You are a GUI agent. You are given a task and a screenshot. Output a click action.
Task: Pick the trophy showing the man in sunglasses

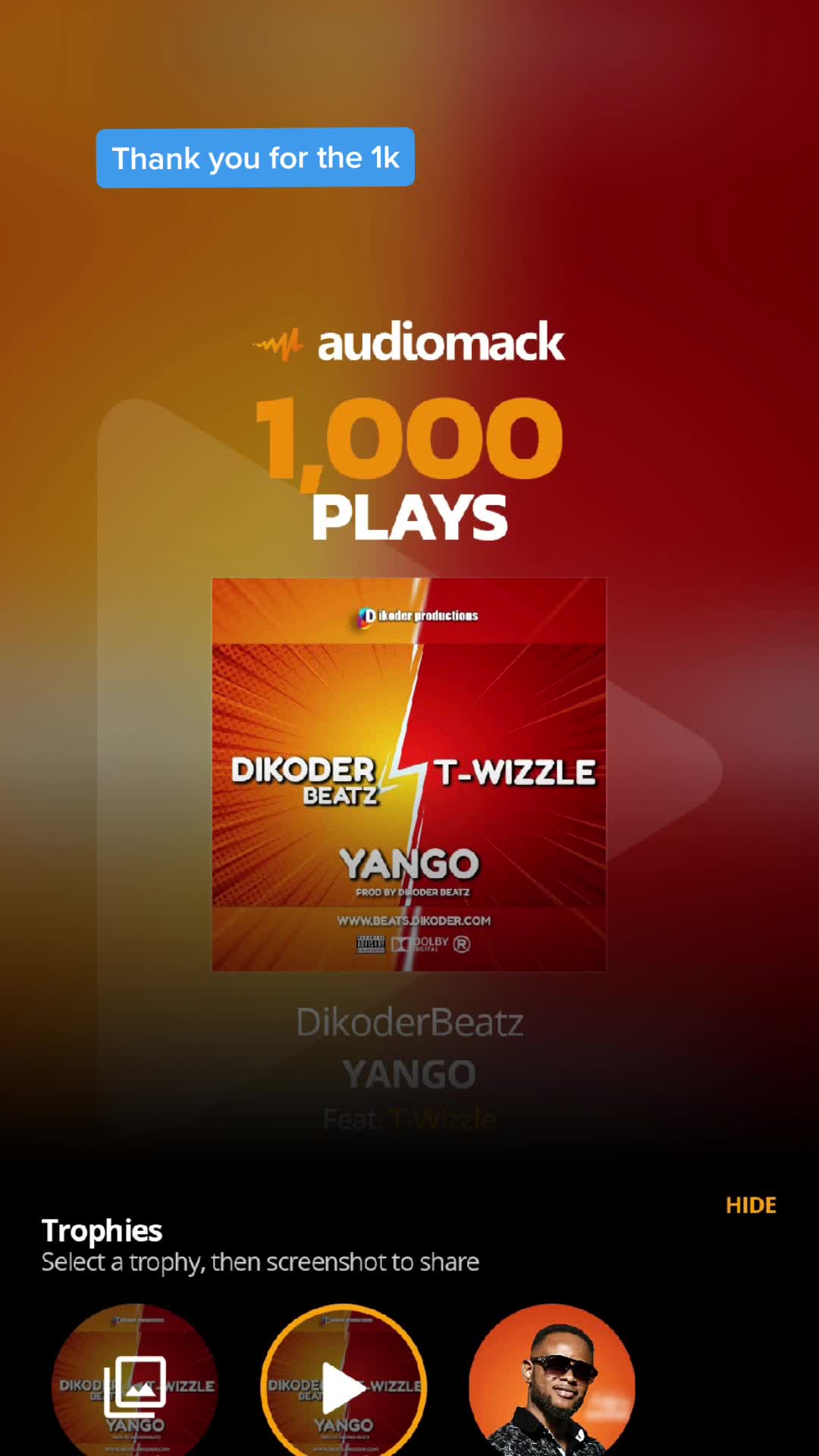pyautogui.click(x=552, y=1385)
